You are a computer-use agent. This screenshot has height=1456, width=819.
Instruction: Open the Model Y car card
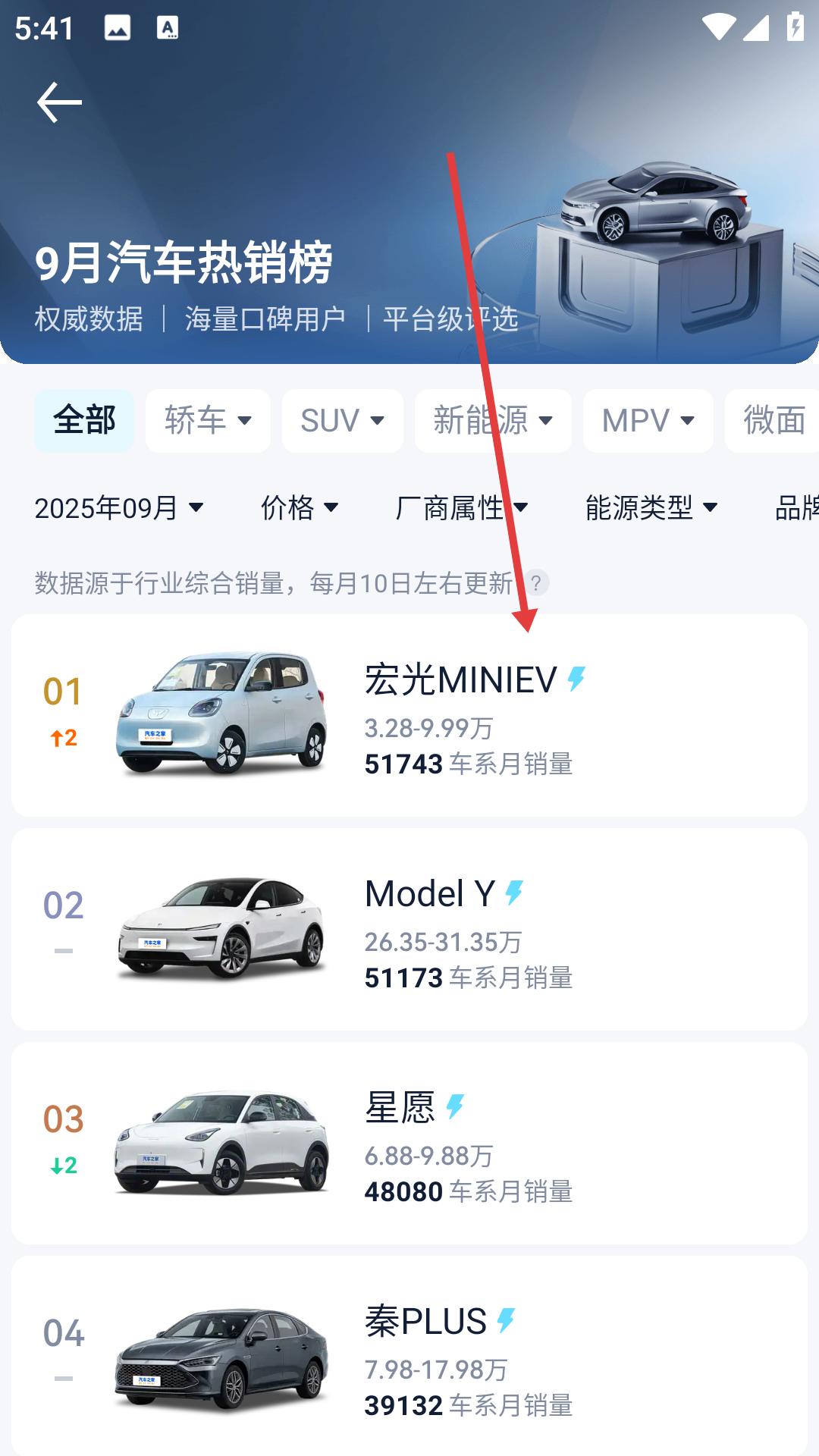coord(409,929)
